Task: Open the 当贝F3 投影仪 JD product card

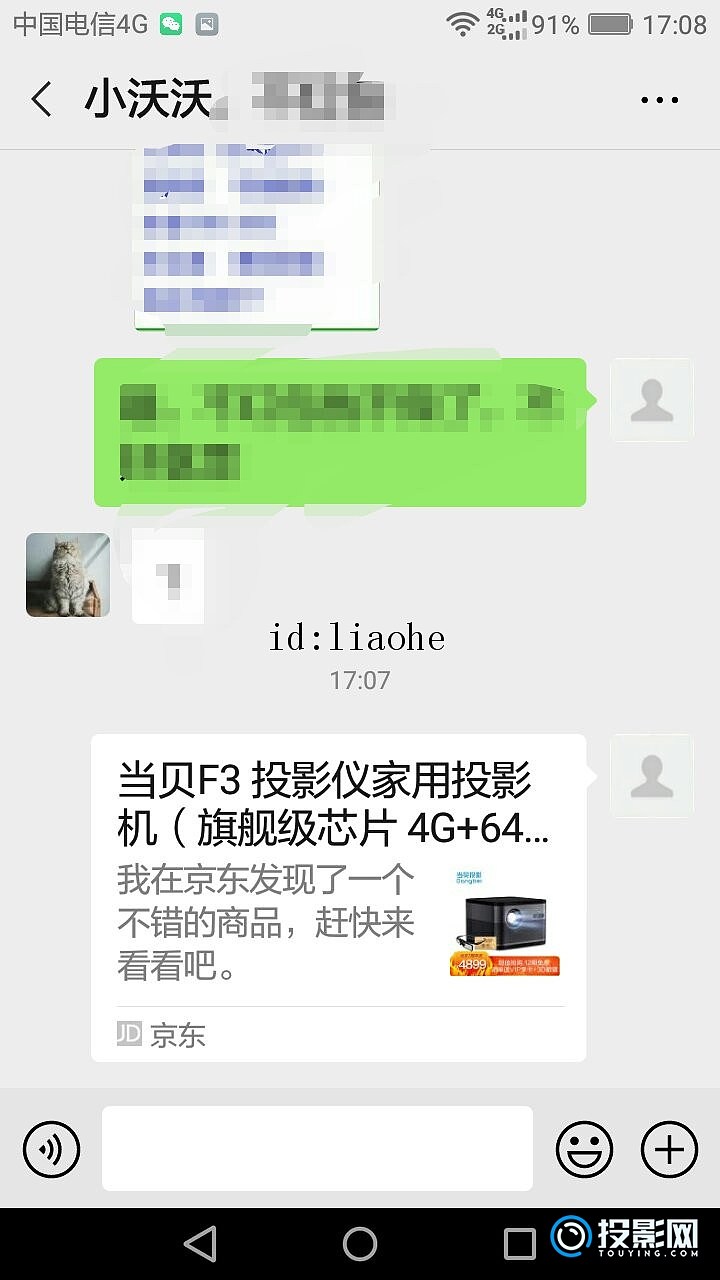Action: point(338,896)
